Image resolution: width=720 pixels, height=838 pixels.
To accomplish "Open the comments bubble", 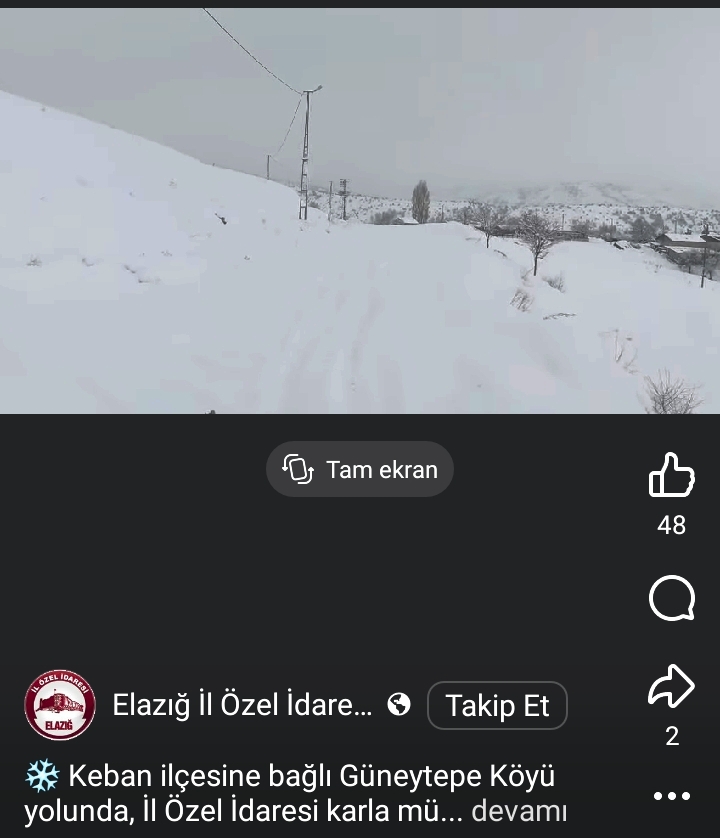I will point(672,598).
